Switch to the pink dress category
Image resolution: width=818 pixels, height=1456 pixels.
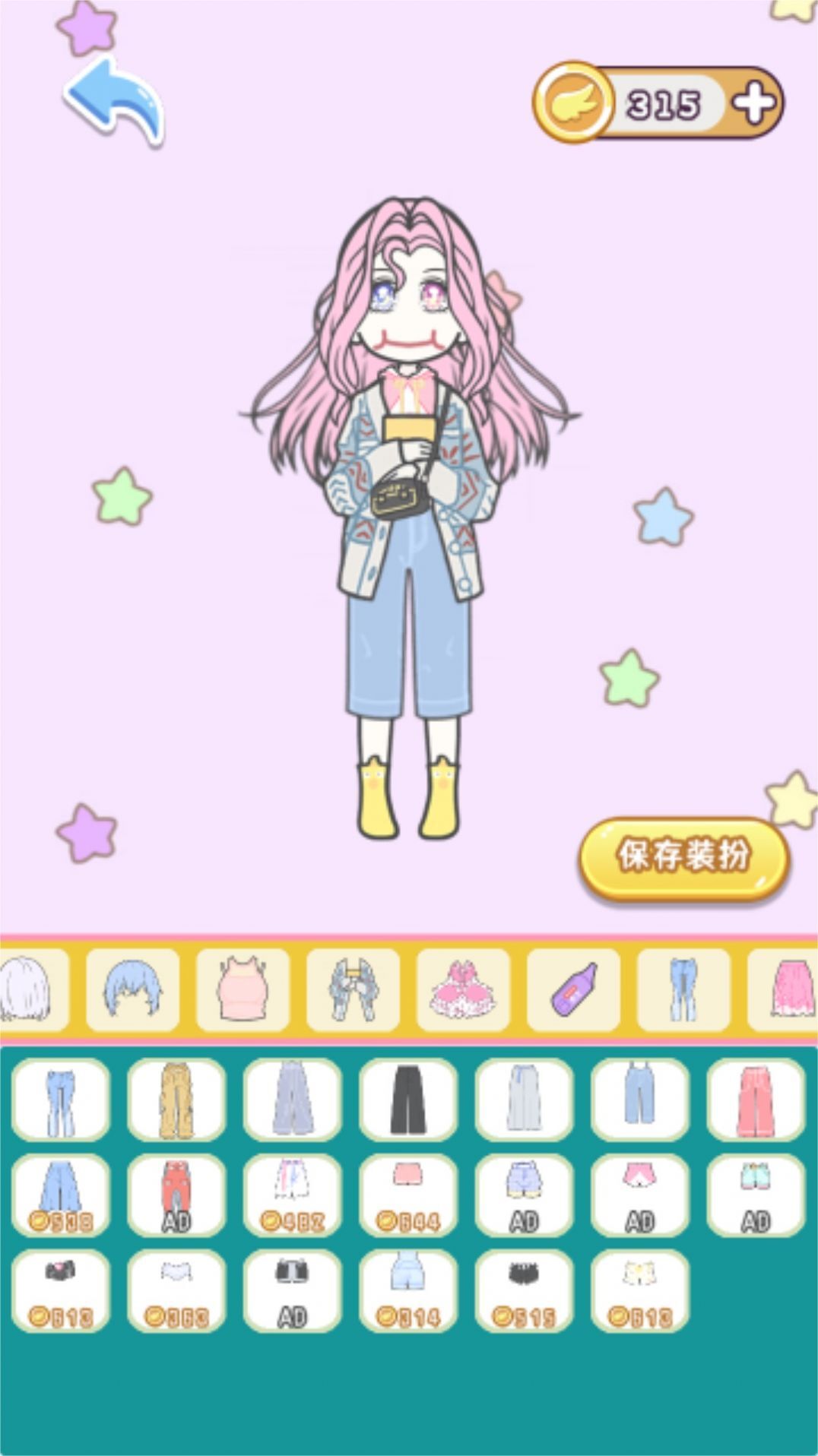(463, 989)
